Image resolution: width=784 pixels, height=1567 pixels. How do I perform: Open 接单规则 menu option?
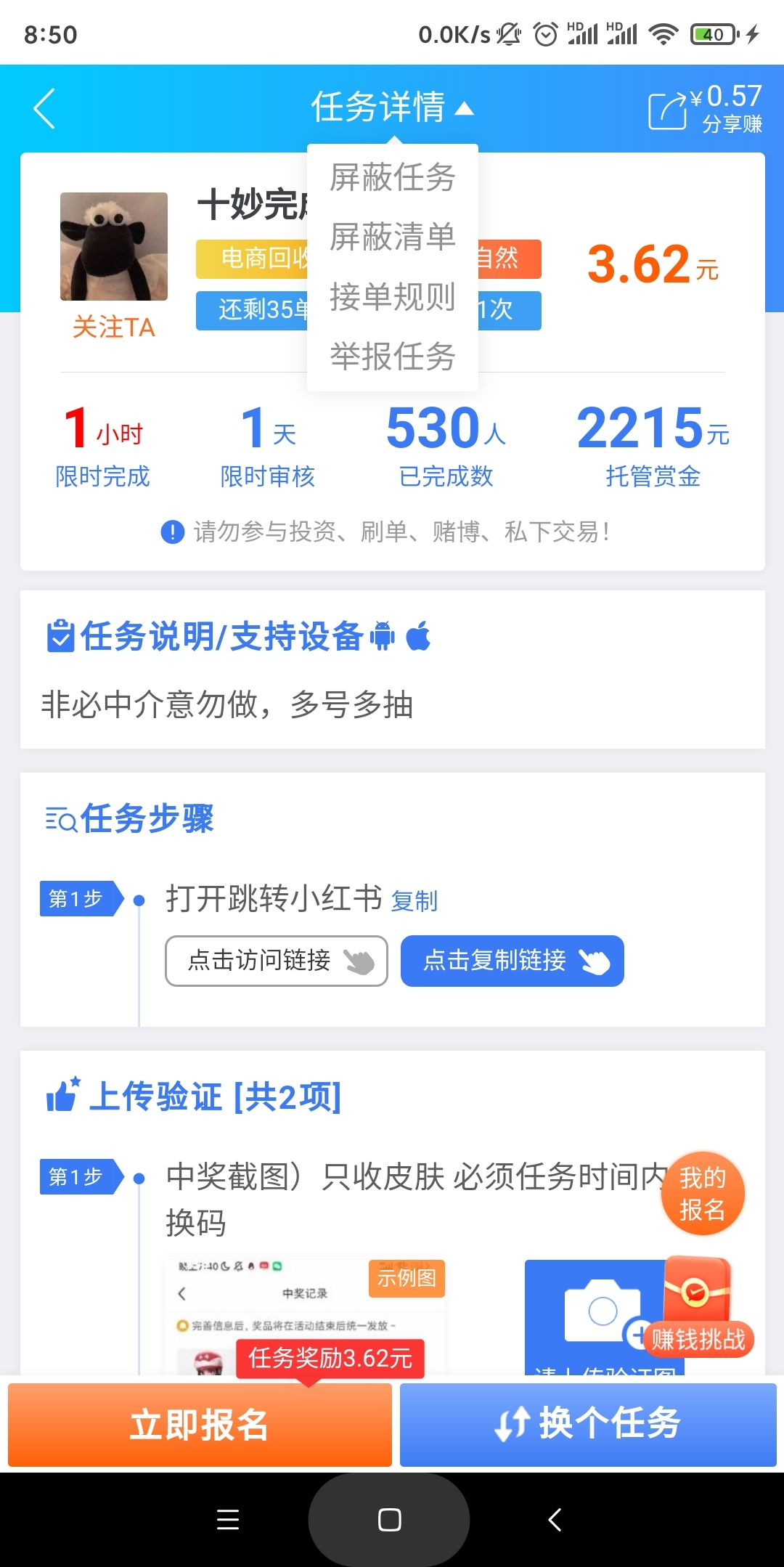(392, 296)
